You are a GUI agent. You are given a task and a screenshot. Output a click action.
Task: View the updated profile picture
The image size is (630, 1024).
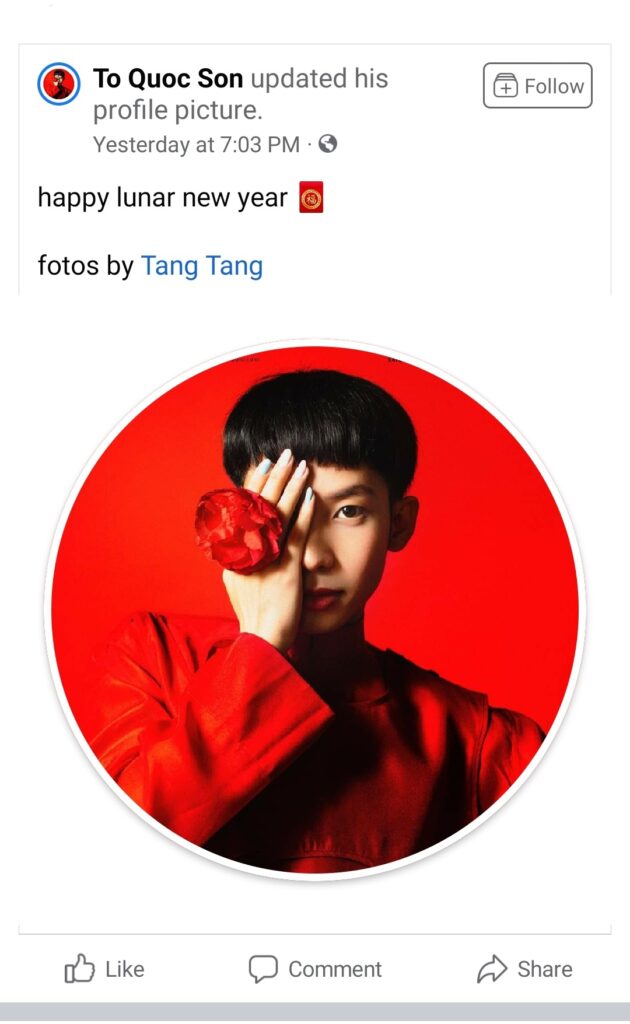315,609
